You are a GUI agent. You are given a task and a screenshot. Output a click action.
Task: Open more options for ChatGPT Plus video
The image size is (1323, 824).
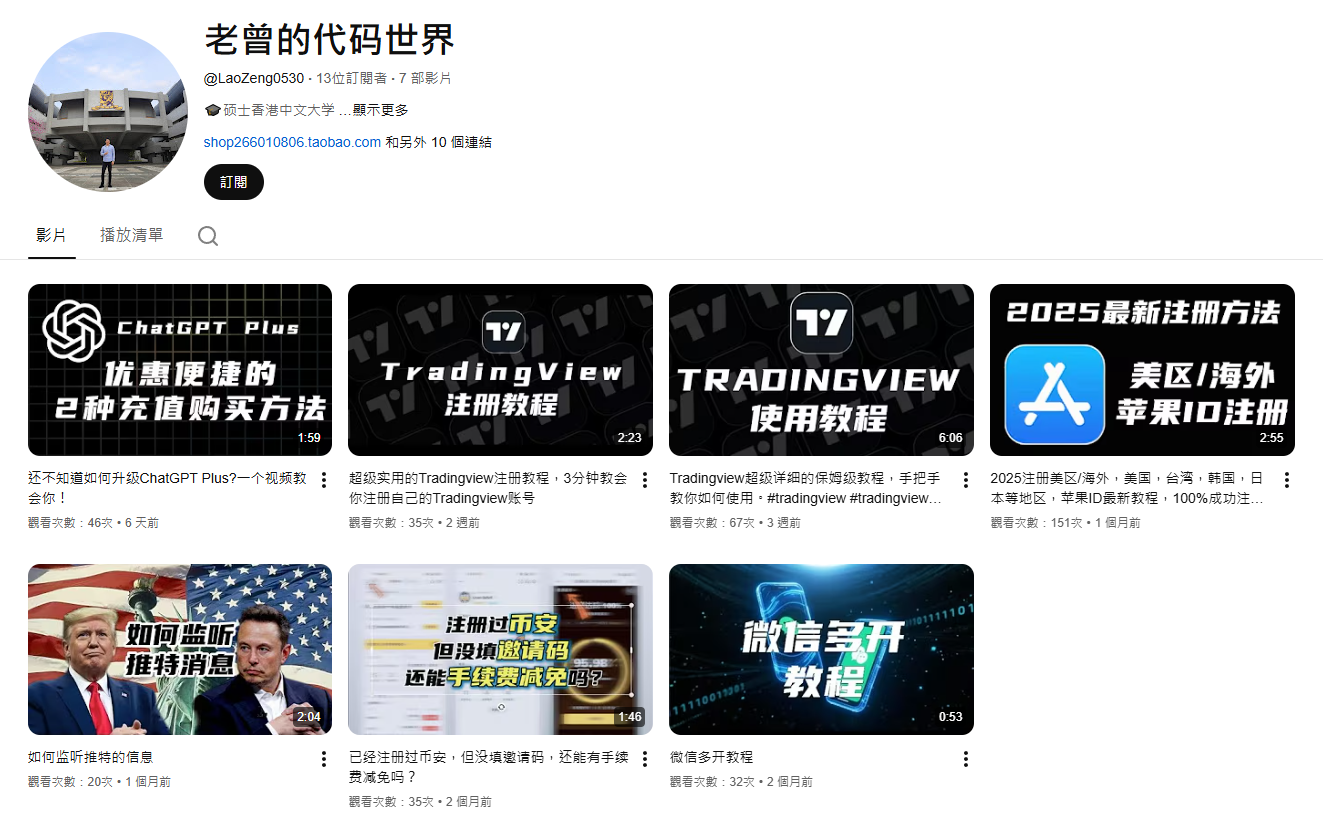pyautogui.click(x=324, y=480)
